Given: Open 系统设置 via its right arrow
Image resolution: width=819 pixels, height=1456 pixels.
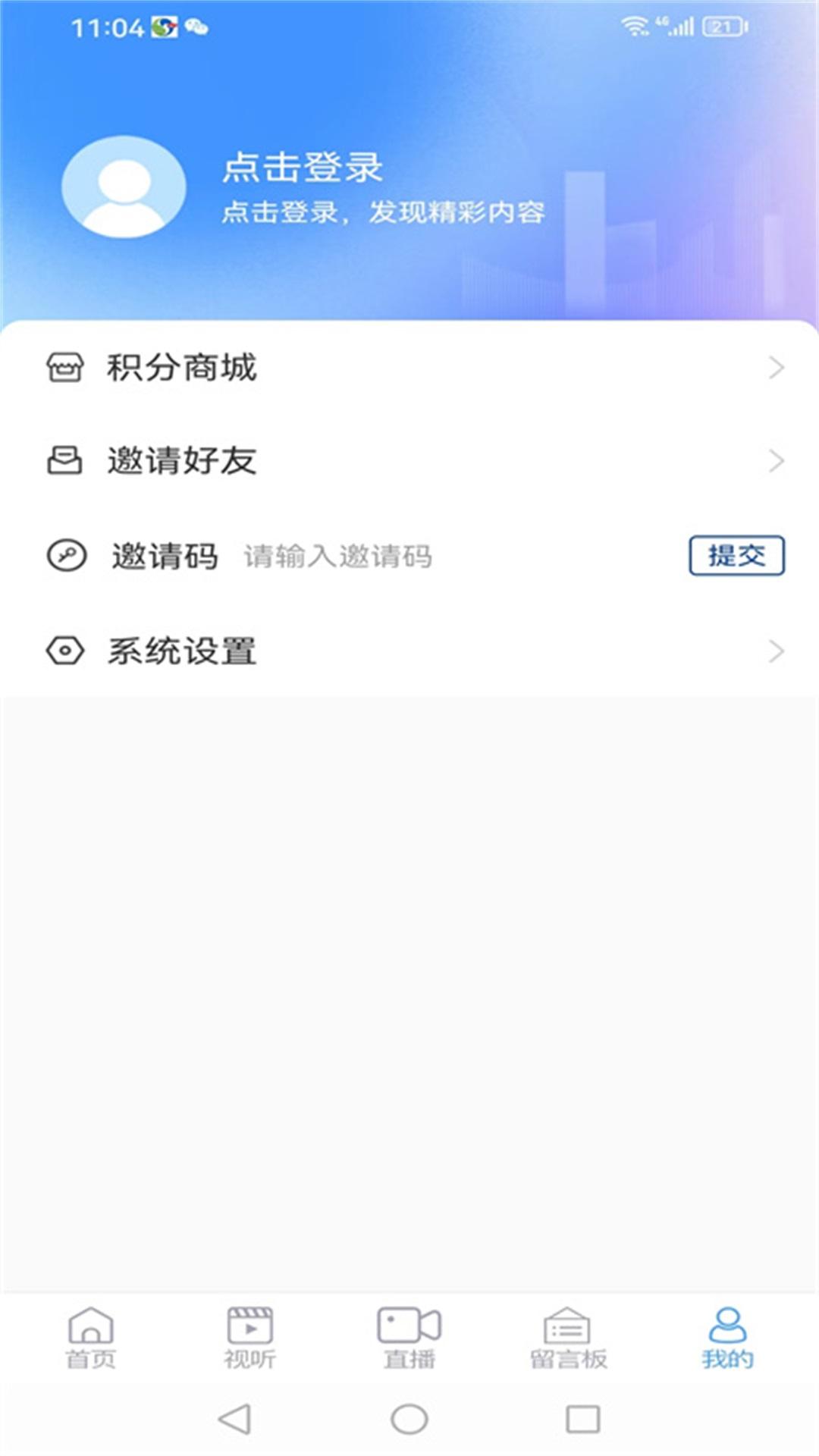Looking at the screenshot, I should (x=777, y=651).
